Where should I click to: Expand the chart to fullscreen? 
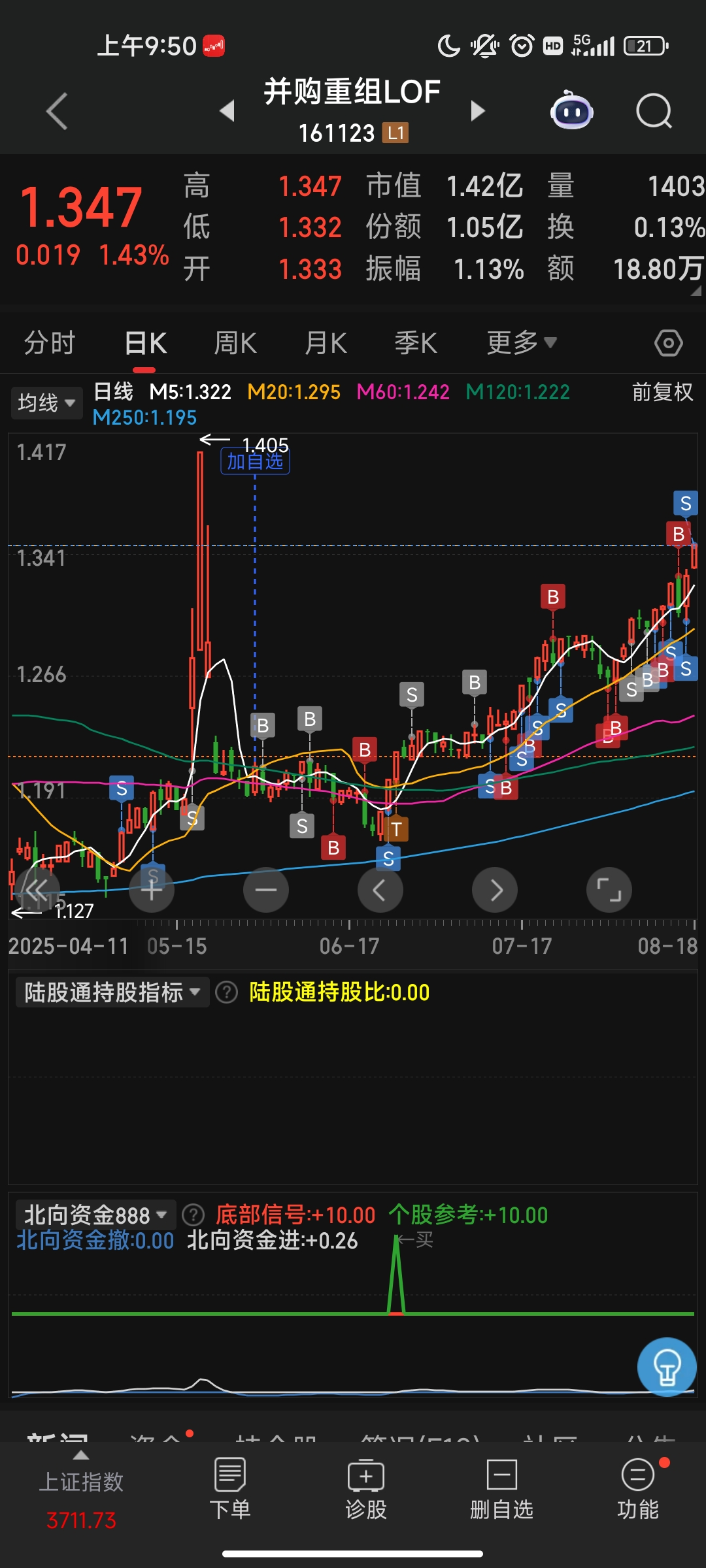pos(609,890)
